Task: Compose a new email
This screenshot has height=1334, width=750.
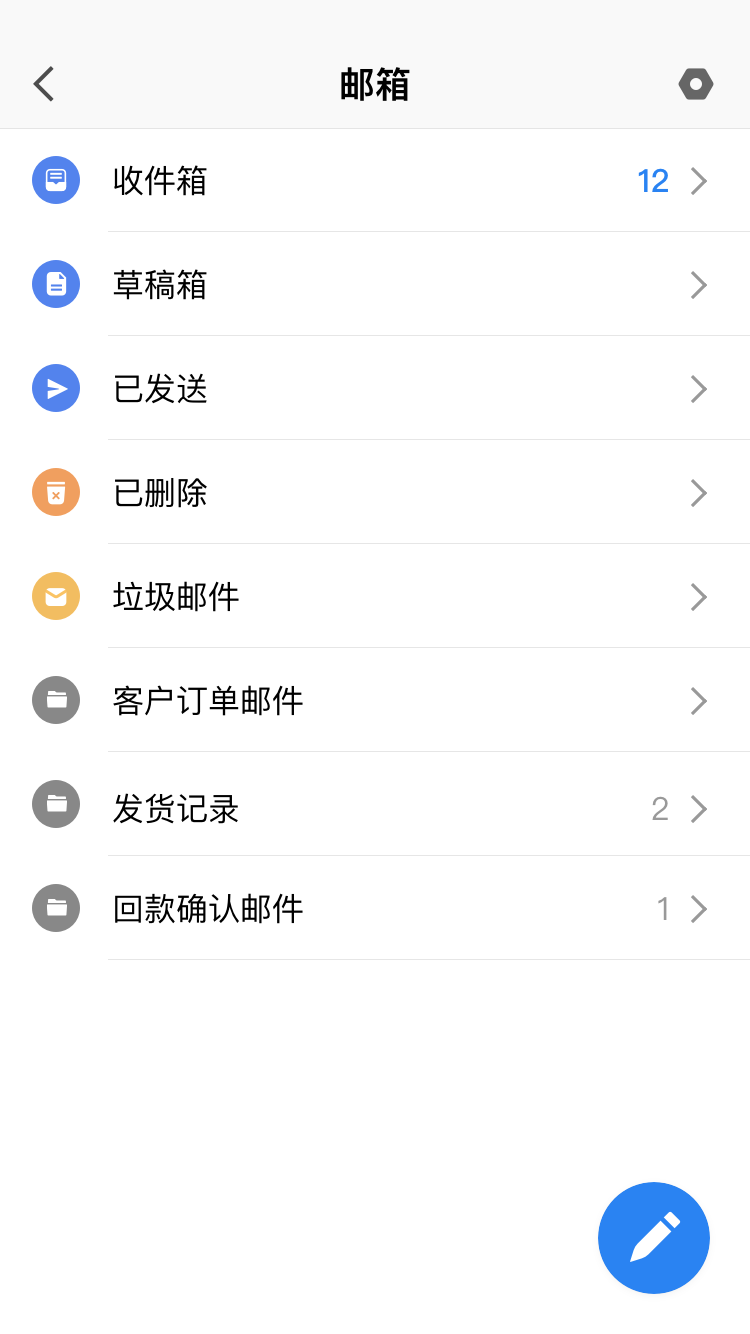Action: coord(653,1237)
